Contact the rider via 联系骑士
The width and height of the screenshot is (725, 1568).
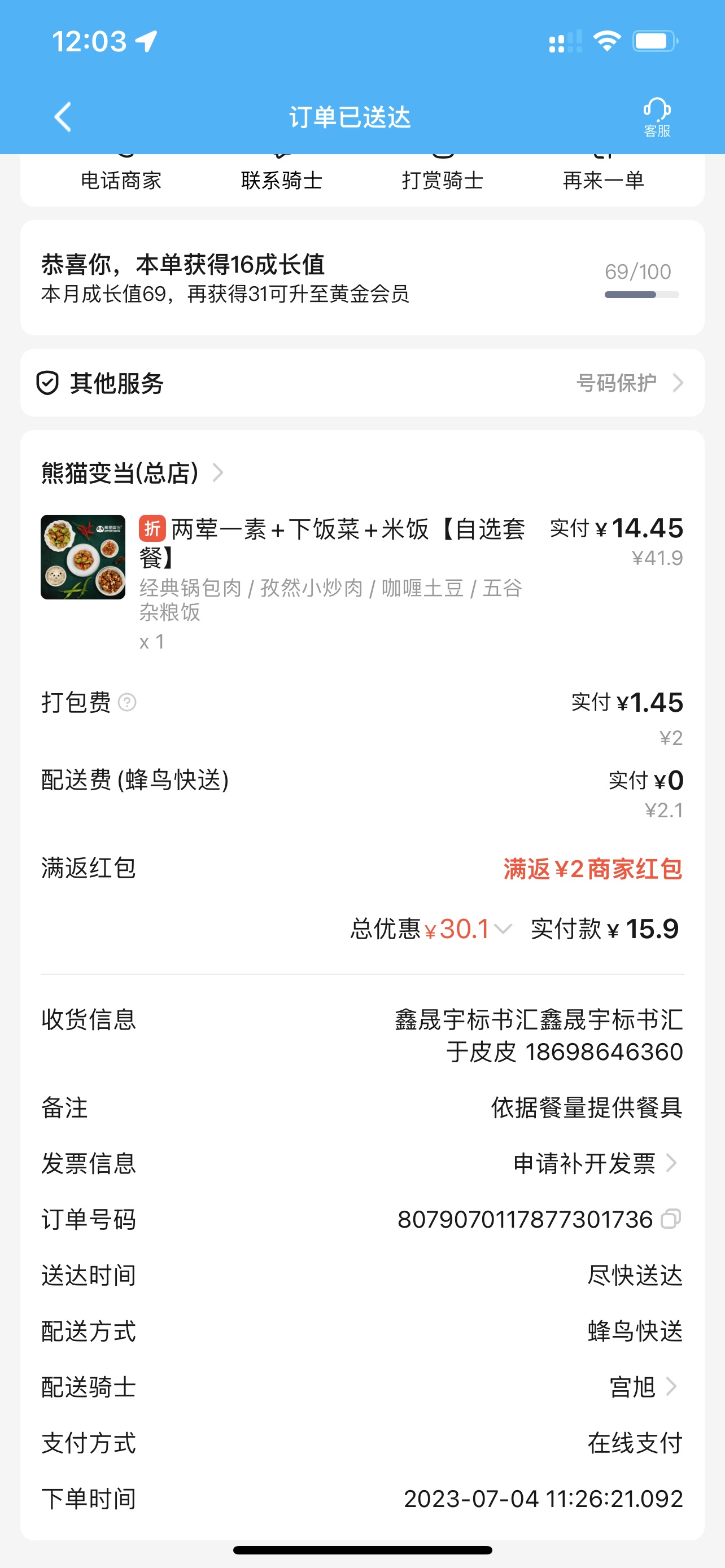281,179
